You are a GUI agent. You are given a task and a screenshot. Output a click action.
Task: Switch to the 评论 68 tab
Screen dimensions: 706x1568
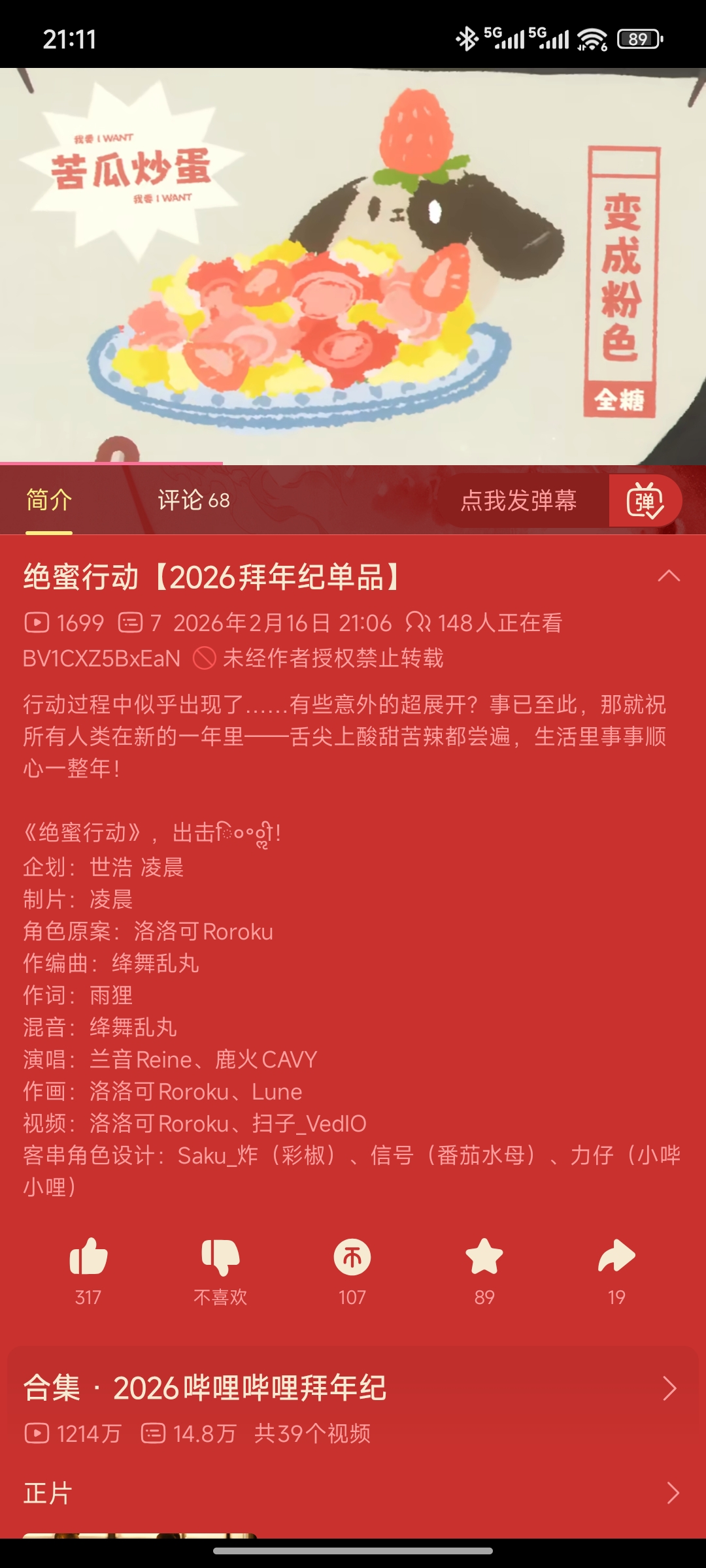(x=193, y=500)
